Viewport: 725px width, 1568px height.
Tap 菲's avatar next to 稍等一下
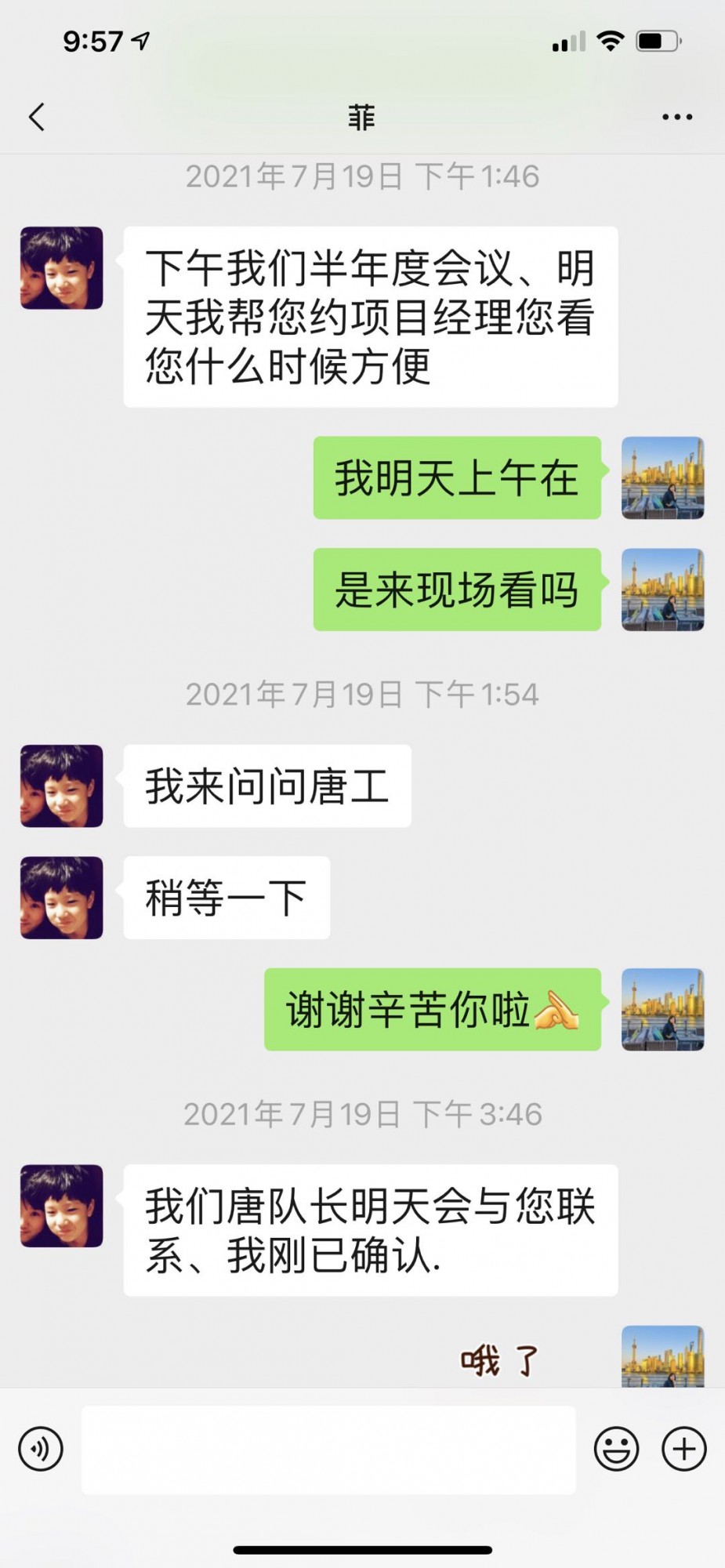(62, 897)
